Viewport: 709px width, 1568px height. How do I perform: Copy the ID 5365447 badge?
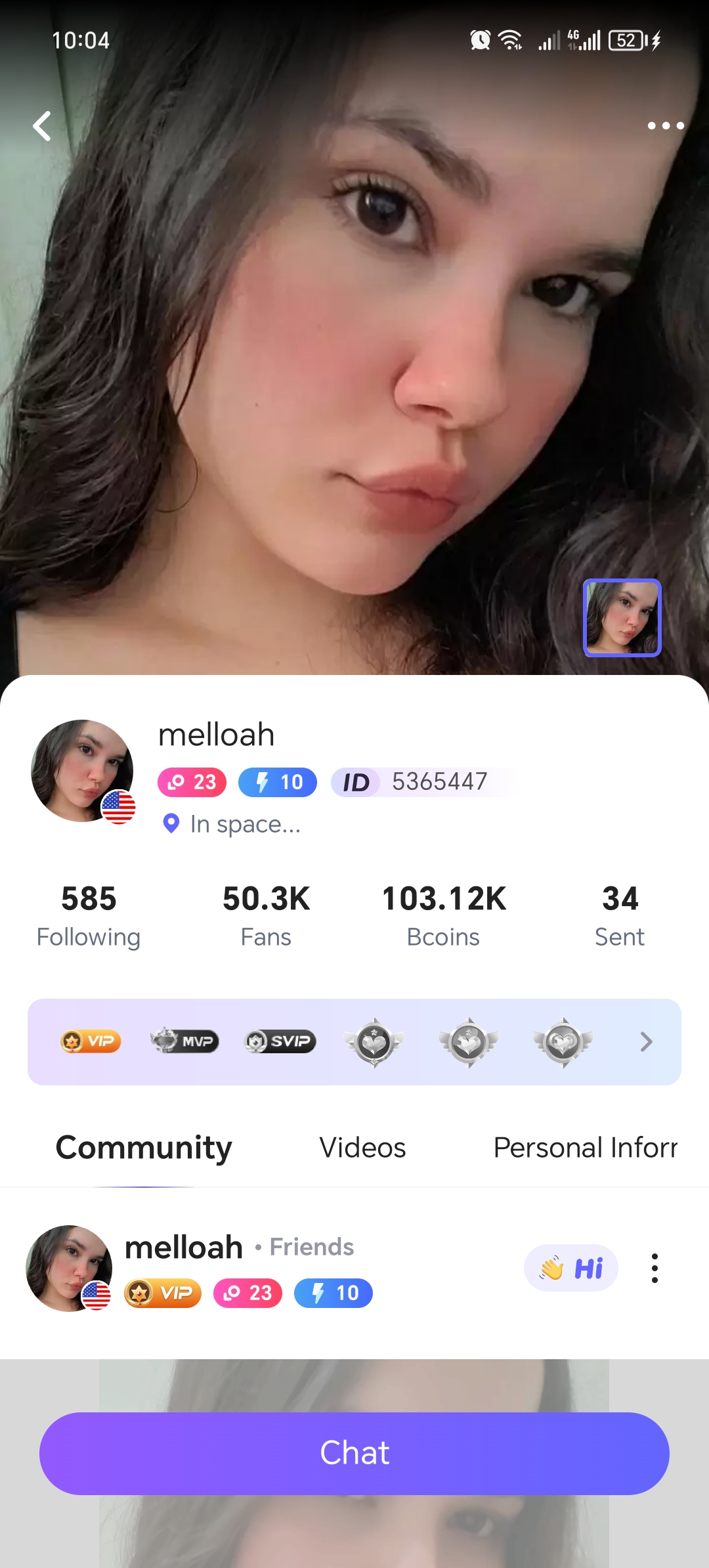420,782
